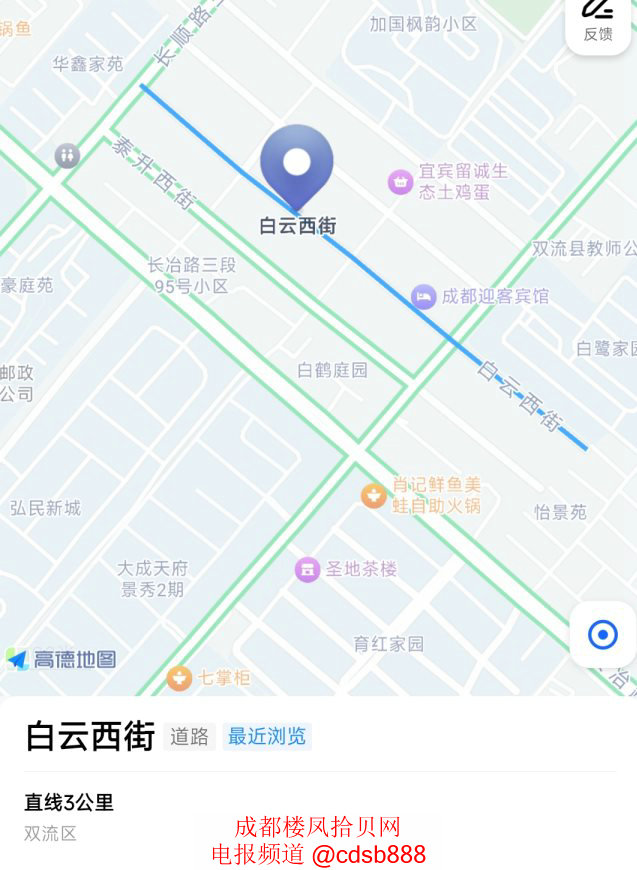
Task: Recenter map on my current location
Action: (x=602, y=634)
